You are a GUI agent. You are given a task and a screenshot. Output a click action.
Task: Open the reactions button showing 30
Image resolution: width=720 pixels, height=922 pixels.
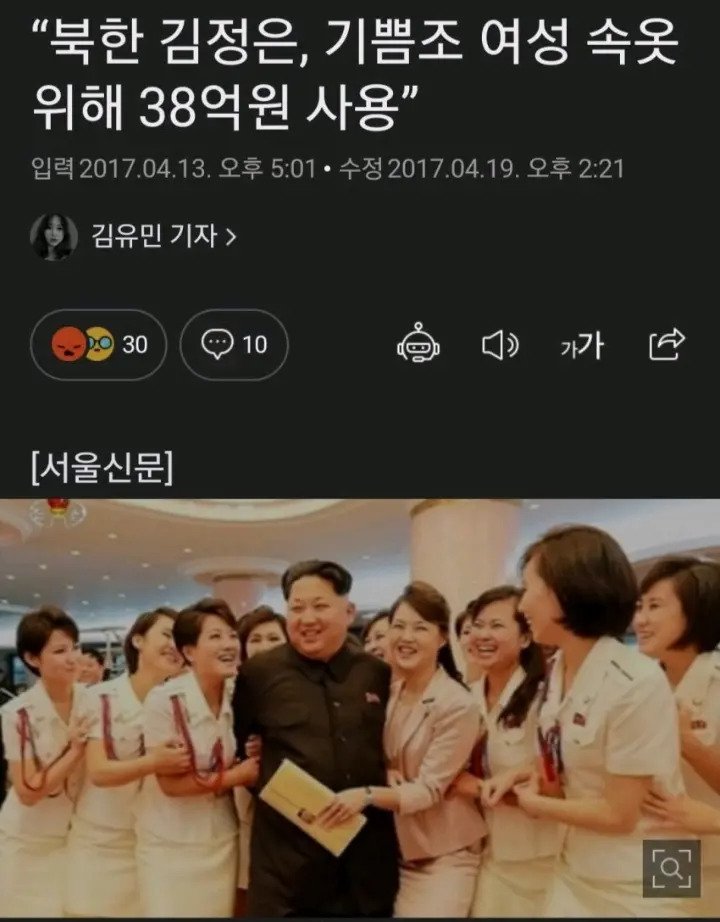pos(99,345)
